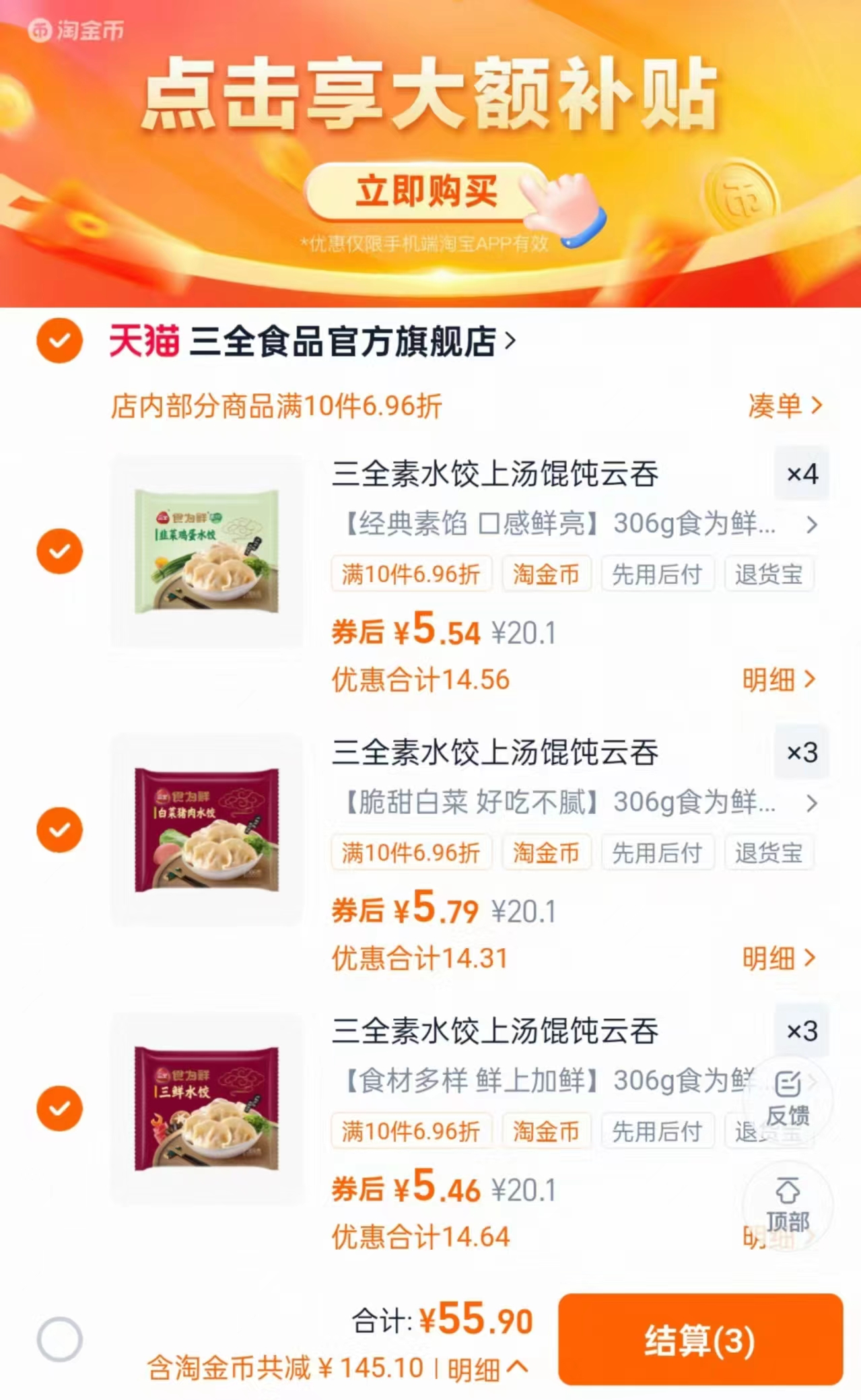Click the 天猫 store logo
The height and width of the screenshot is (1400, 861).
[143, 343]
